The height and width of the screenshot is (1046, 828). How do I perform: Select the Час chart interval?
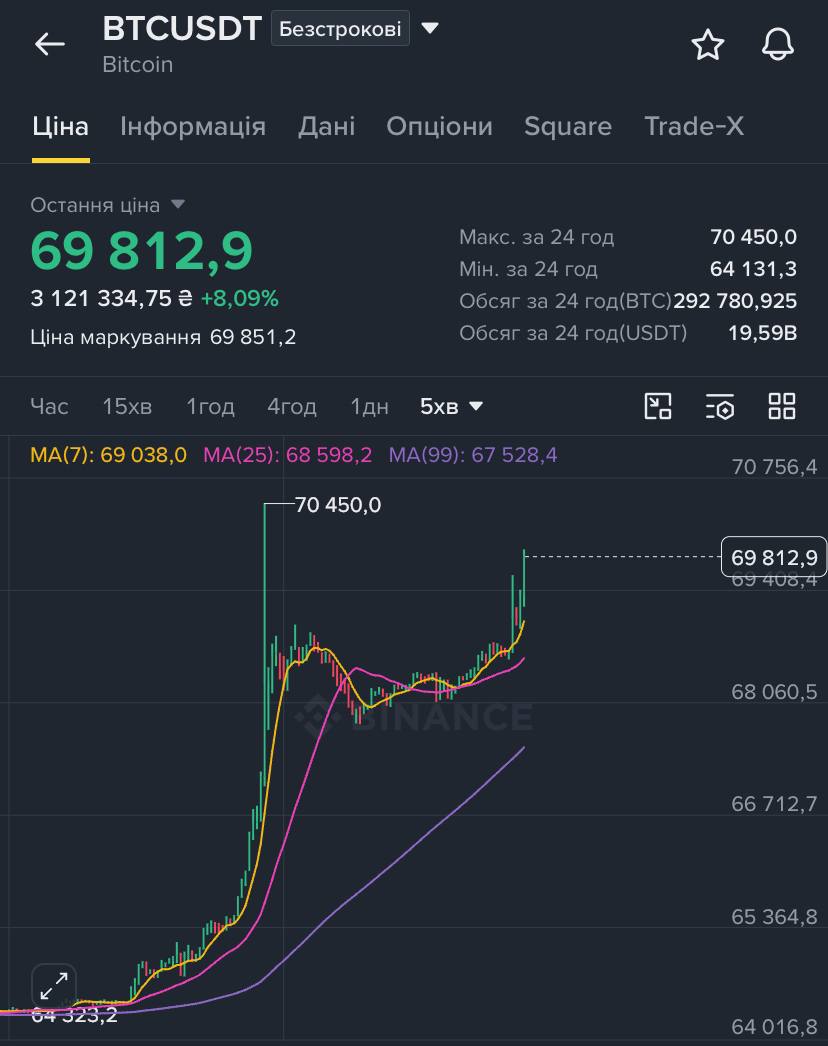[x=49, y=406]
